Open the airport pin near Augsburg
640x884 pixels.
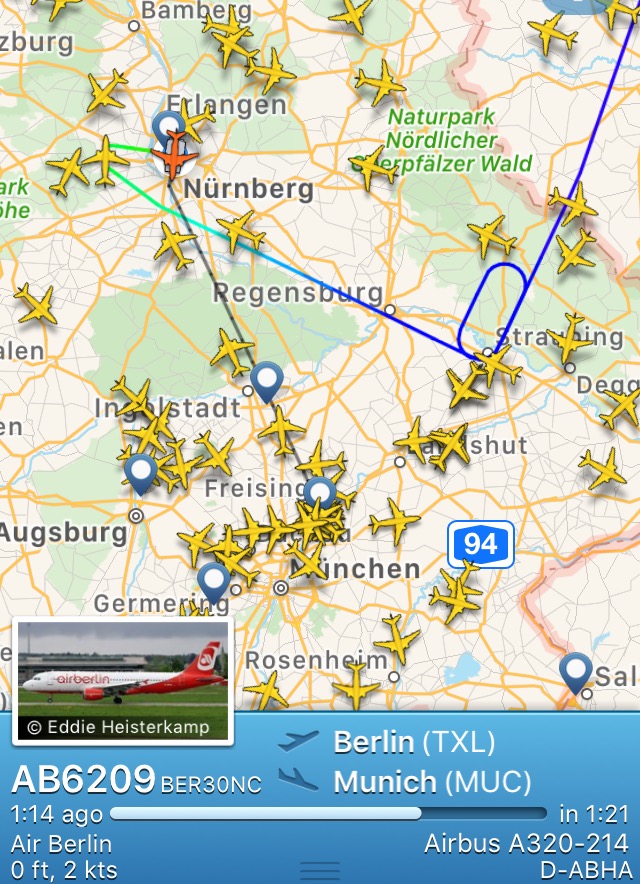point(142,472)
